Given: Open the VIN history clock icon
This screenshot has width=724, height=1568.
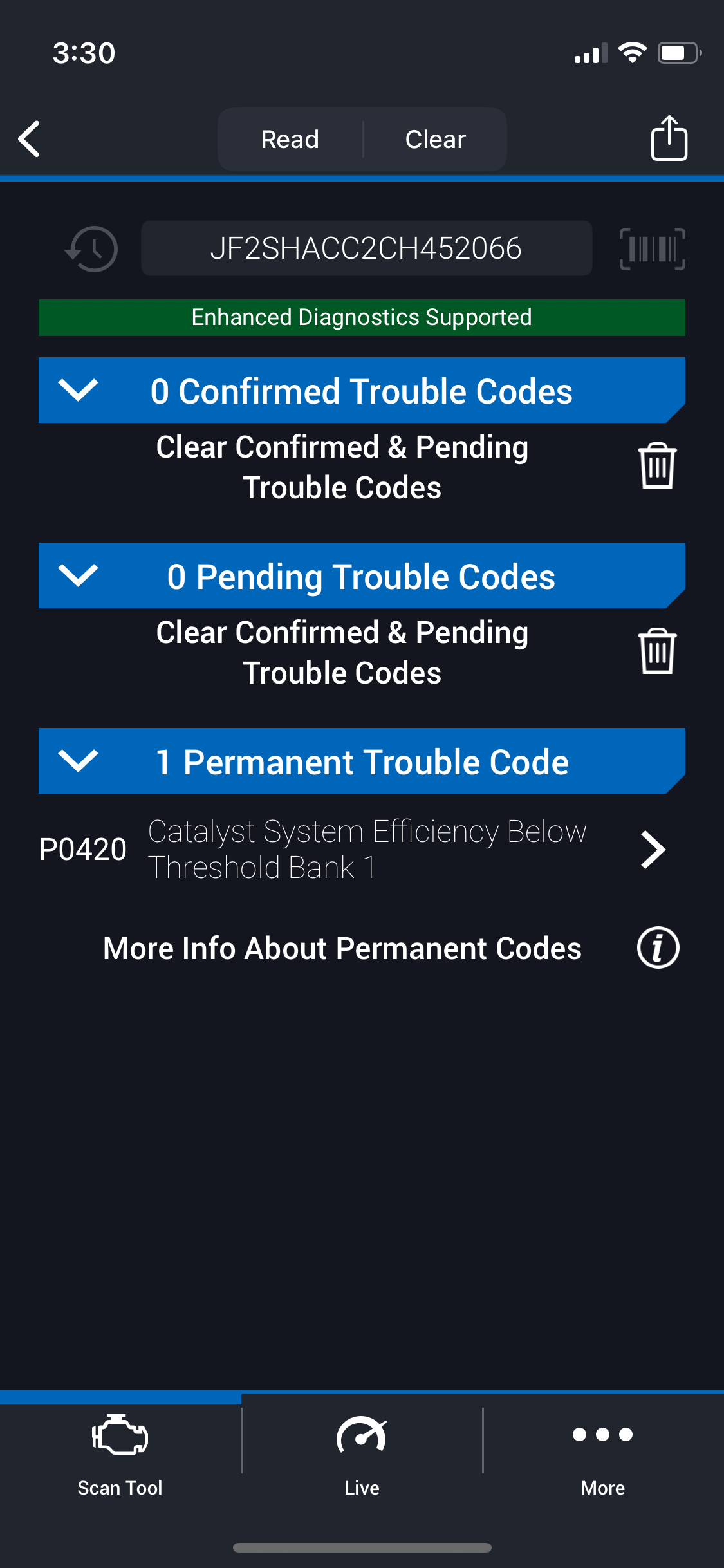Looking at the screenshot, I should (92, 248).
